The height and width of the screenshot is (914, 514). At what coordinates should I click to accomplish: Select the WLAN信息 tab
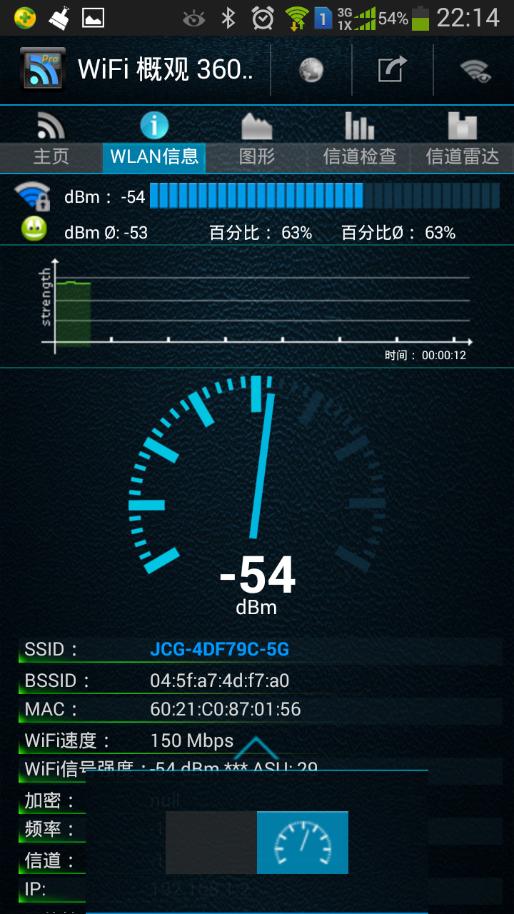click(x=154, y=140)
